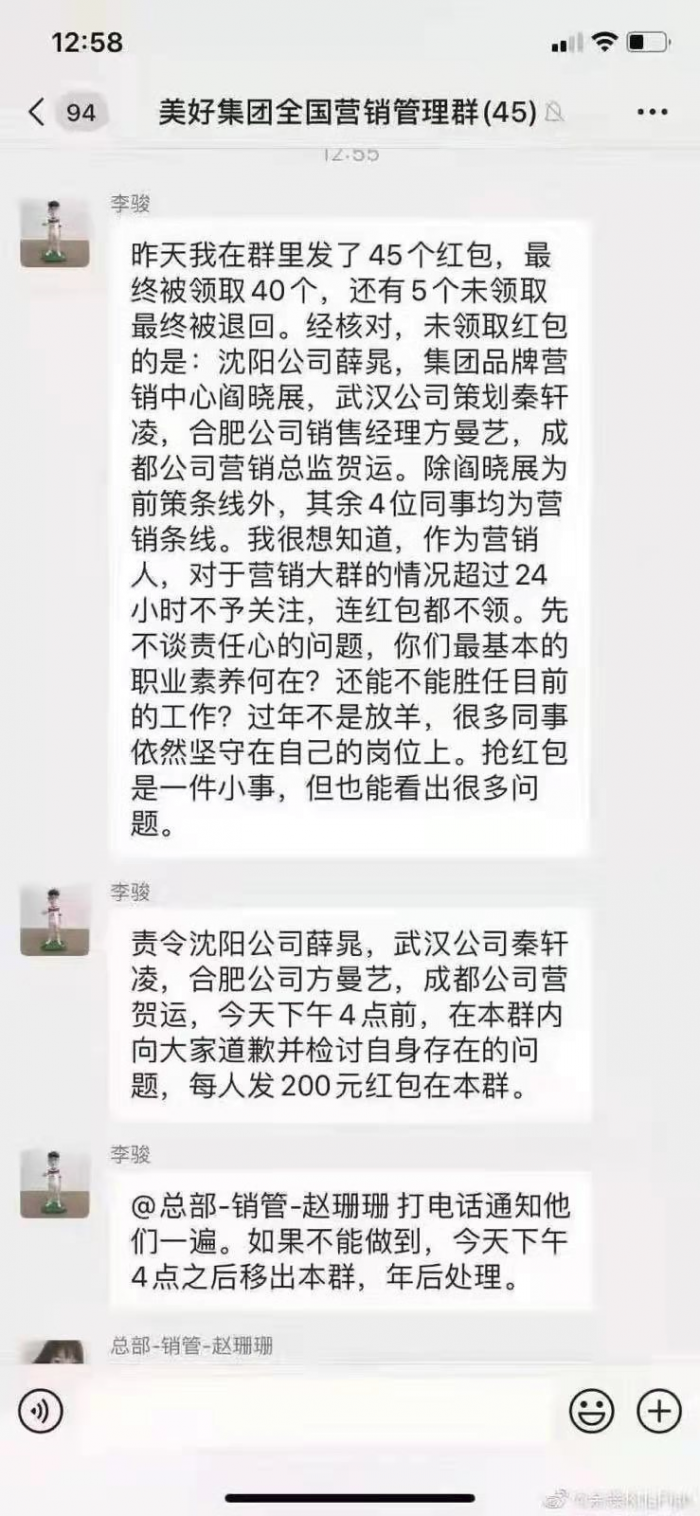The height and width of the screenshot is (1516, 700).
Task: Open the emoji picker
Action: pyautogui.click(x=592, y=1411)
